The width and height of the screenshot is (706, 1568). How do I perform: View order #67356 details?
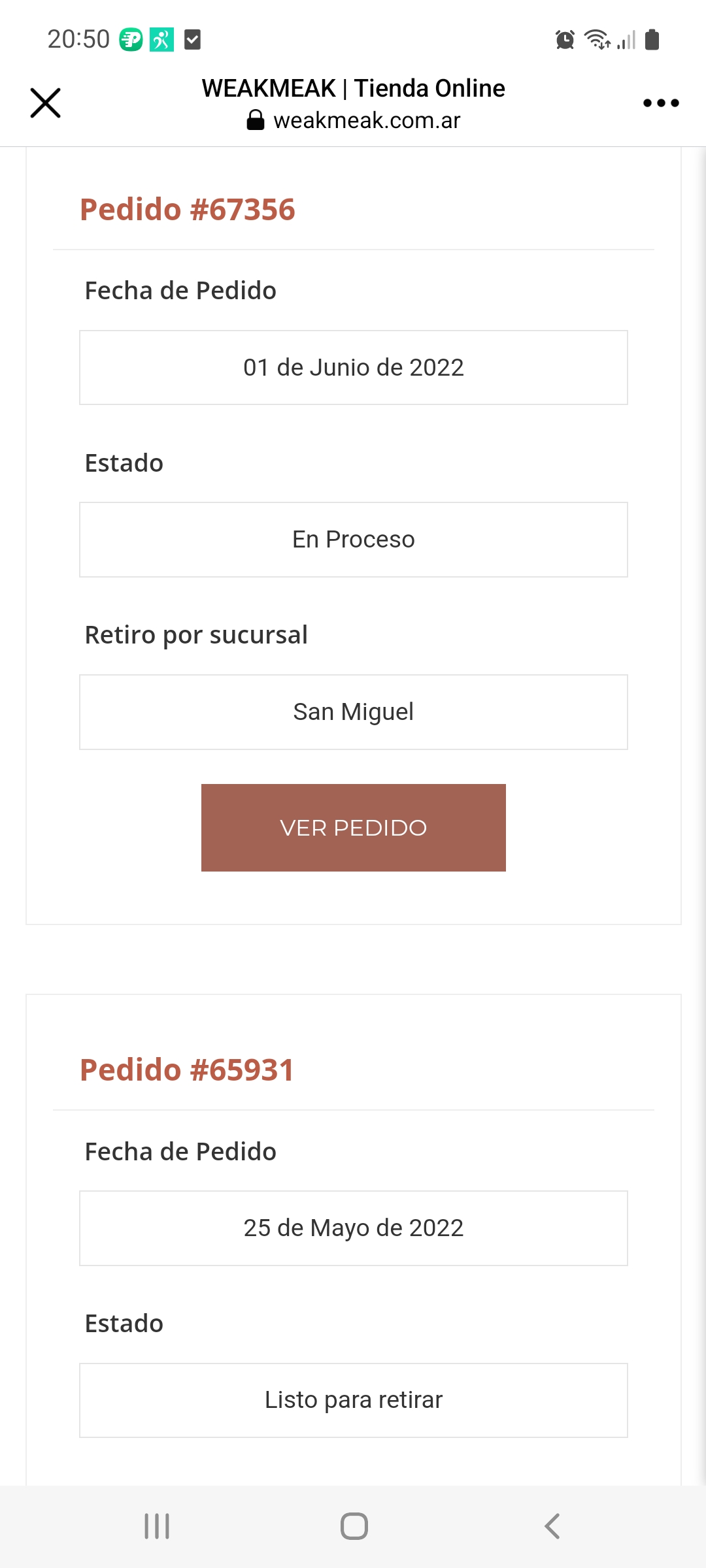pyautogui.click(x=353, y=828)
